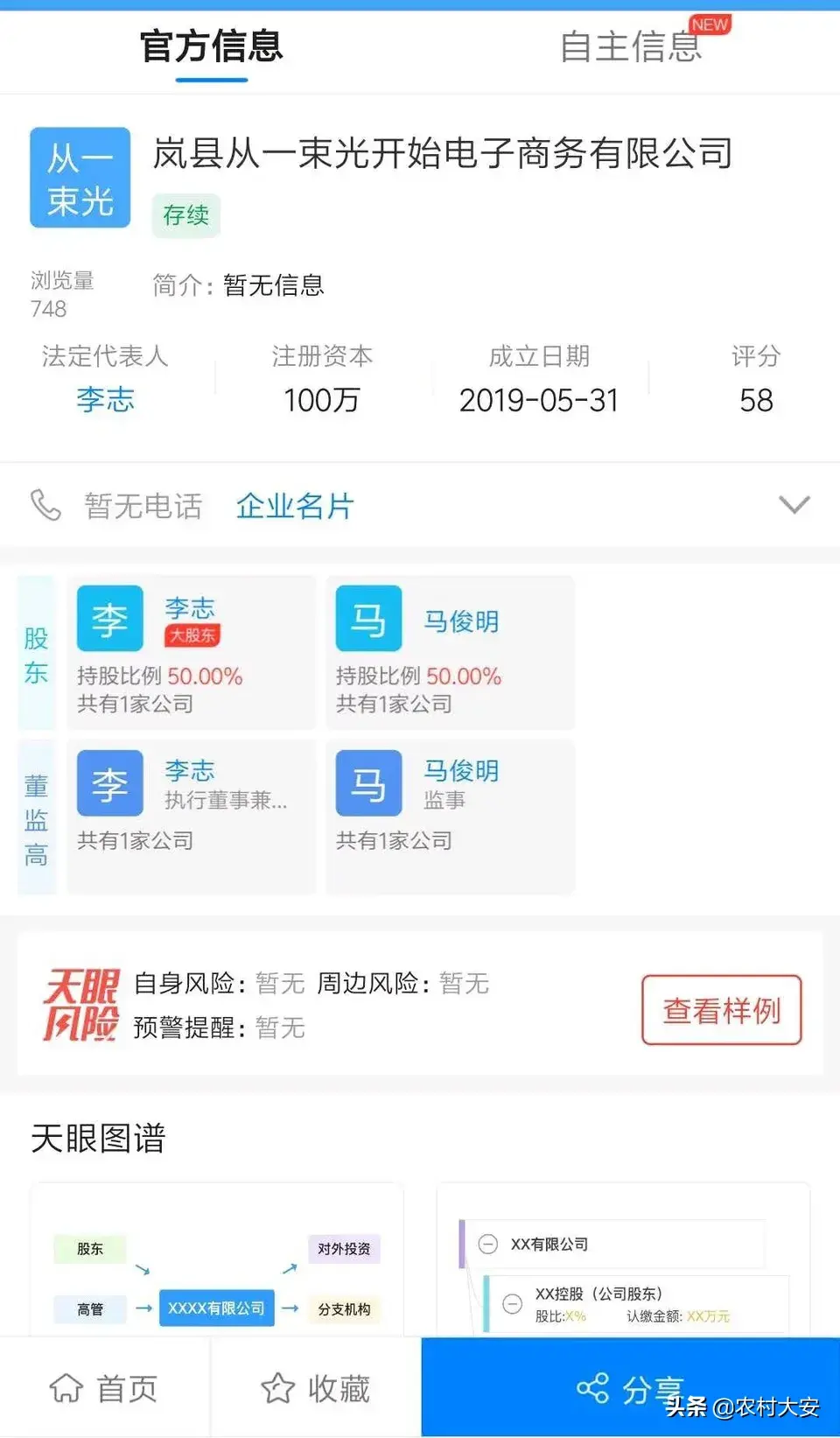Viewport: 840px width, 1438px height.
Task: Share this company via 分享
Action: pos(630,1388)
